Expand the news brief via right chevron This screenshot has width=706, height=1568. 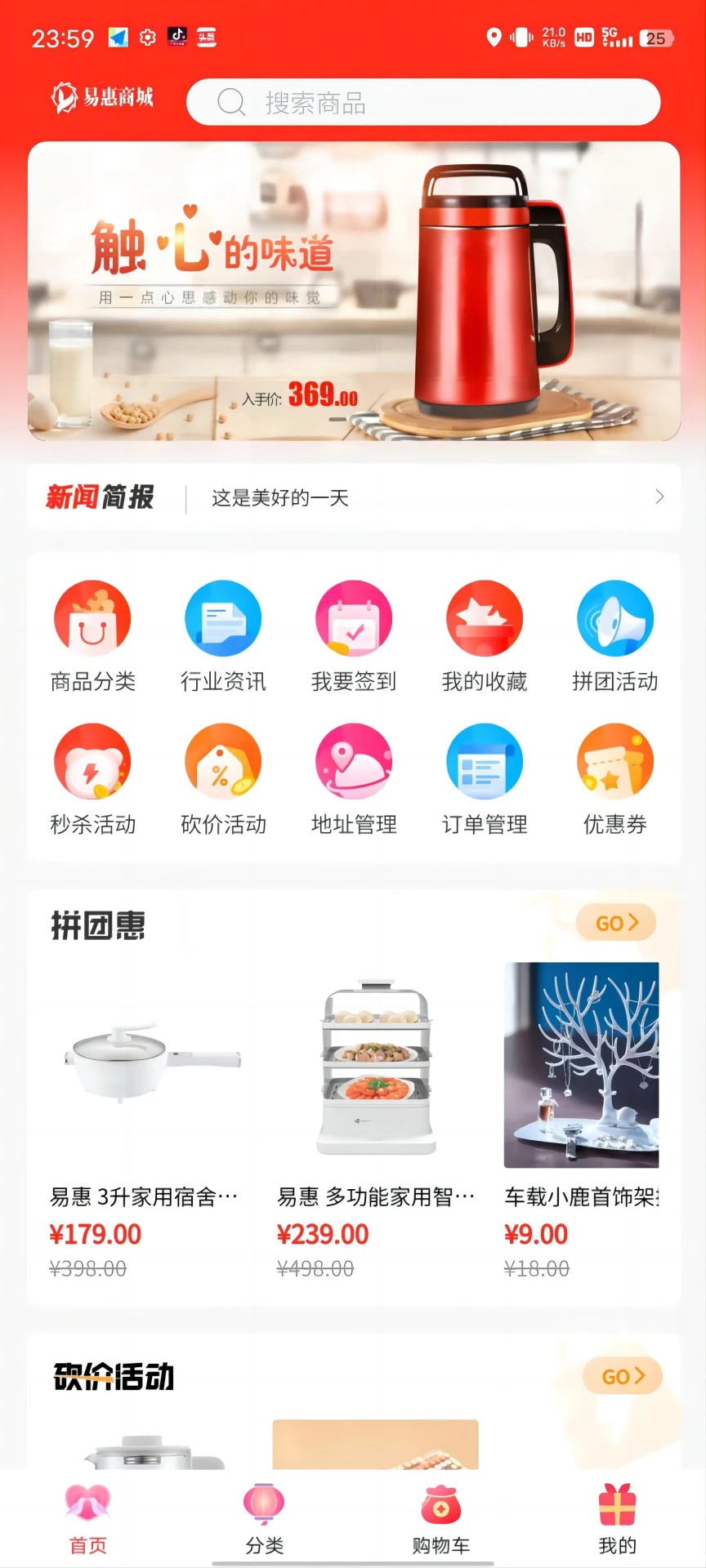click(x=660, y=497)
